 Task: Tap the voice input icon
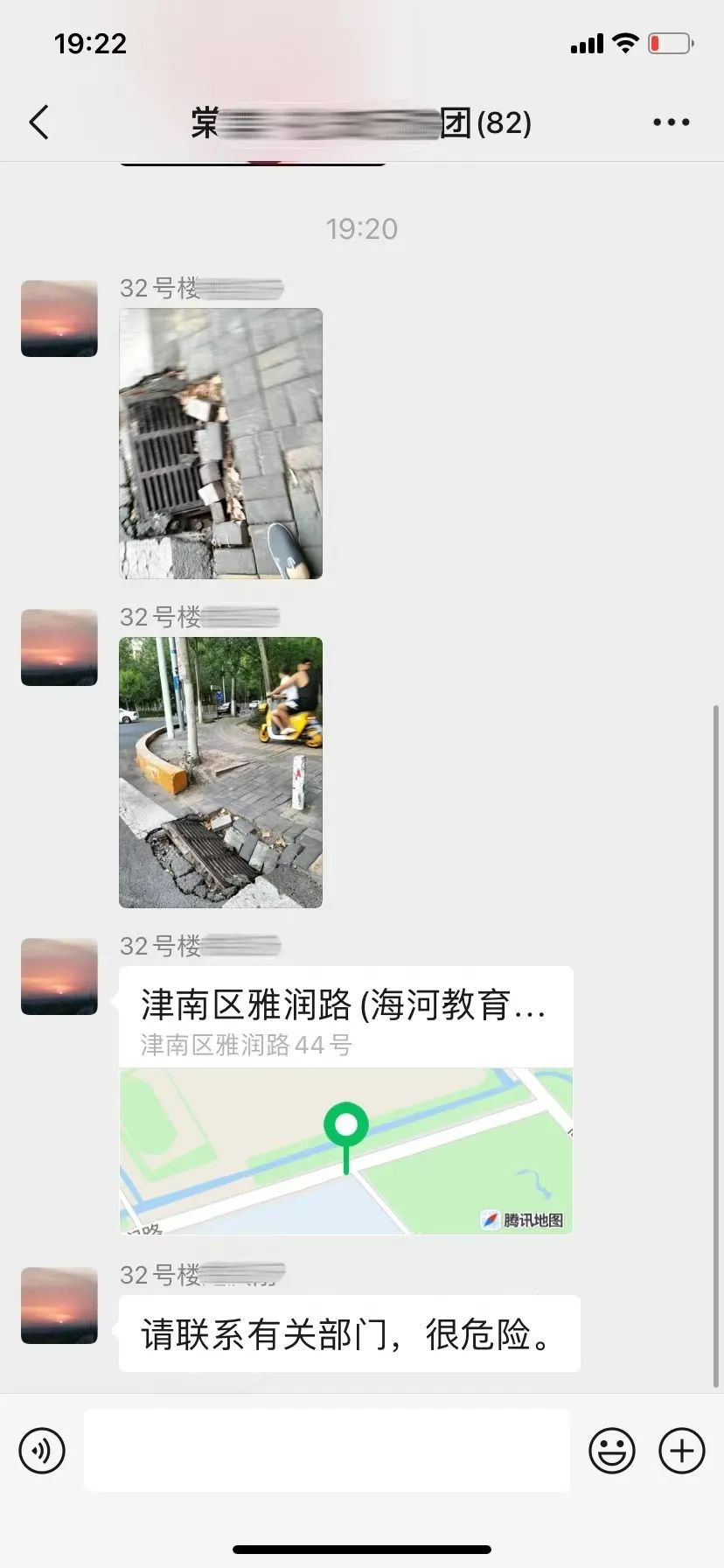pyautogui.click(x=41, y=1450)
